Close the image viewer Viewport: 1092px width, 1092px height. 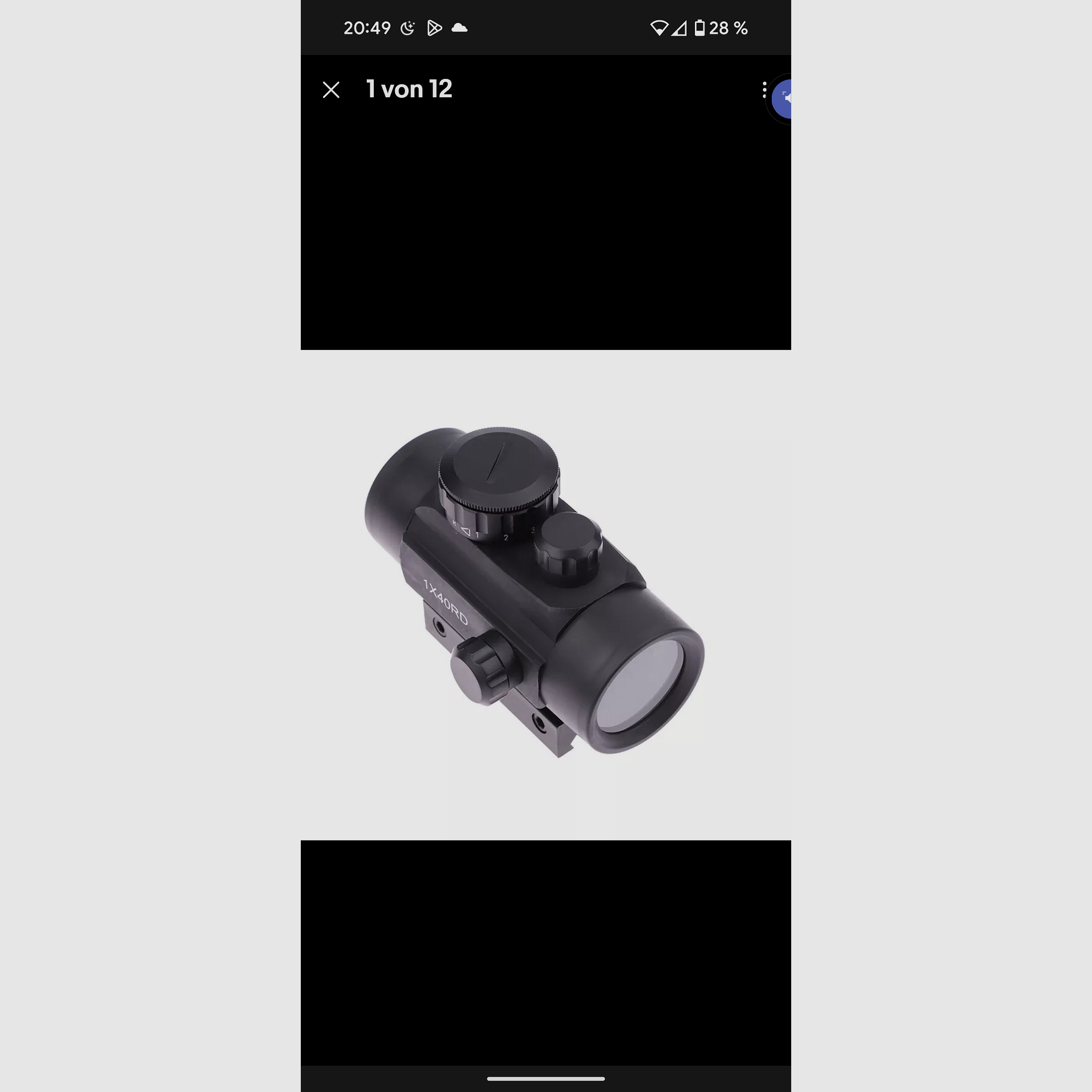click(x=331, y=90)
